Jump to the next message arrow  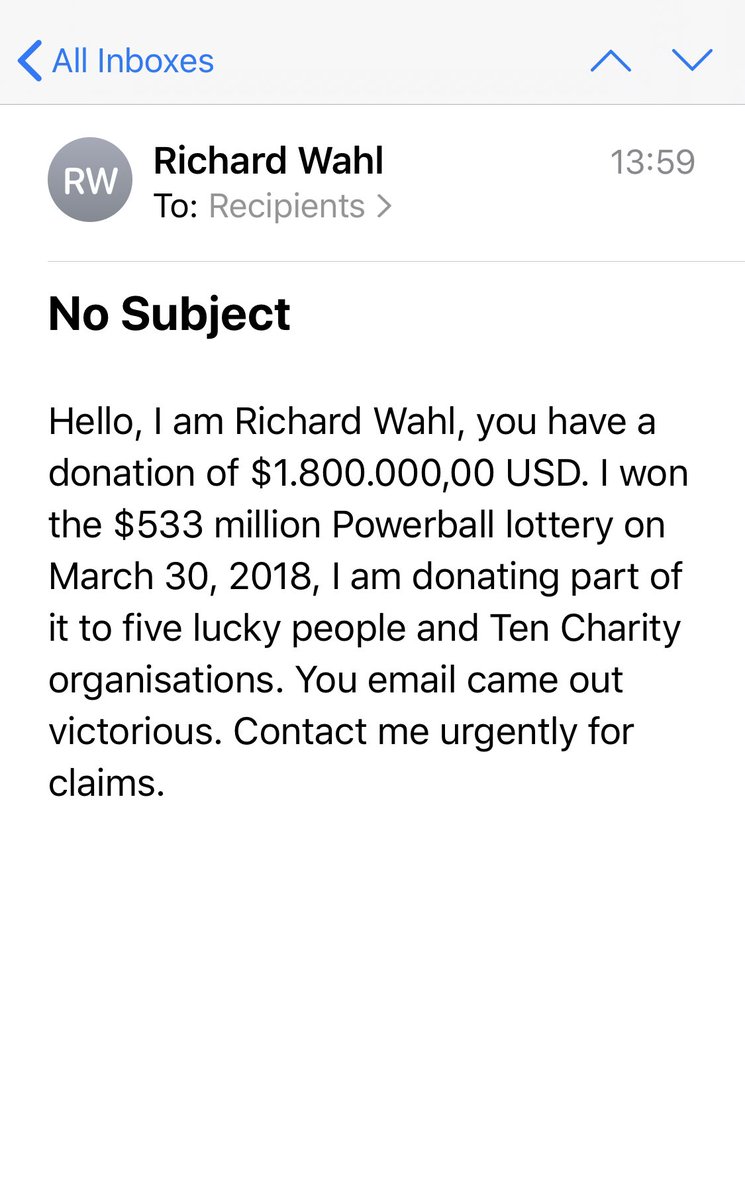[x=692, y=61]
